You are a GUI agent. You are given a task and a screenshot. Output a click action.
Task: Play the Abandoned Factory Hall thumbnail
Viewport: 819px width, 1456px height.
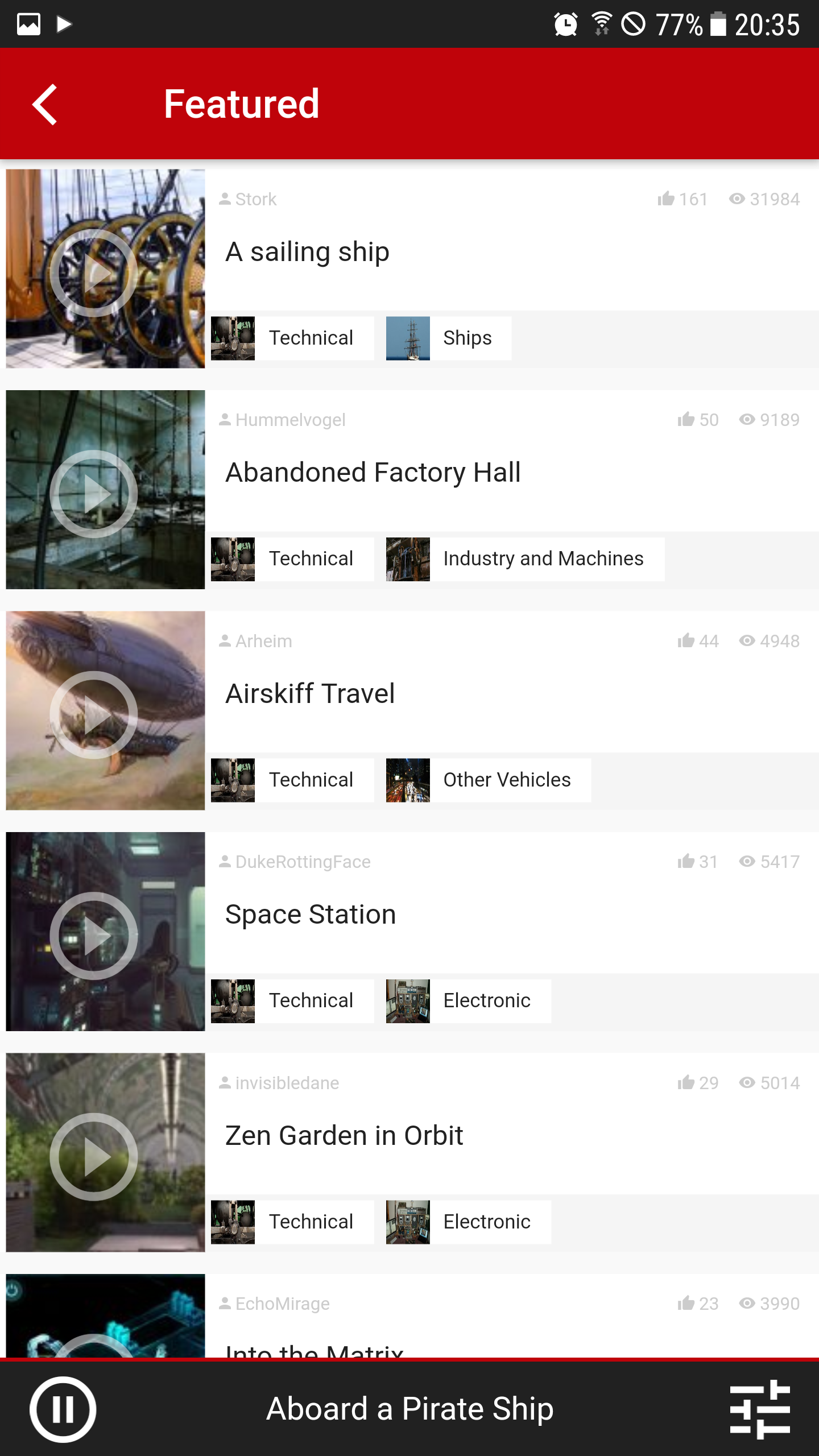(105, 489)
